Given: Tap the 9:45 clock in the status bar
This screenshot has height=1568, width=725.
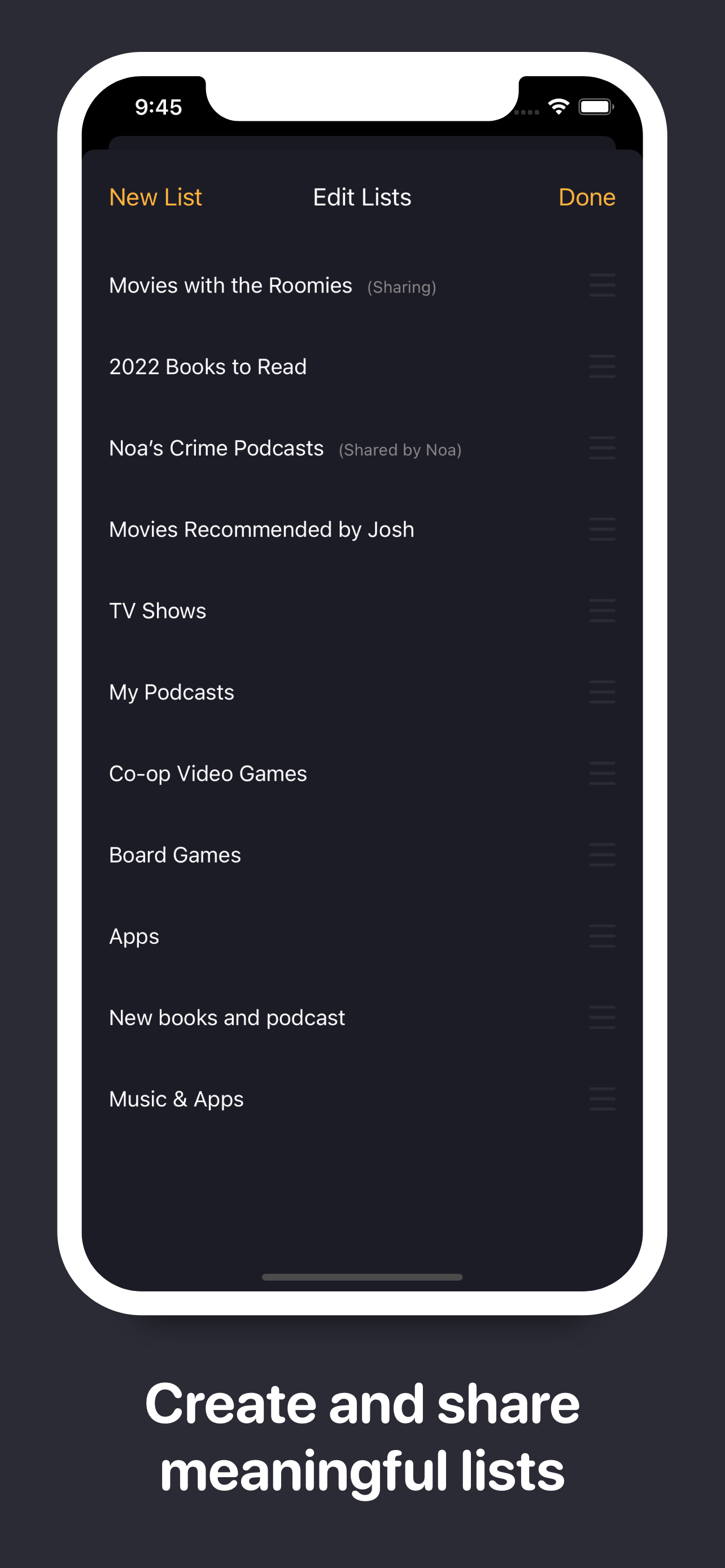Looking at the screenshot, I should coord(158,106).
